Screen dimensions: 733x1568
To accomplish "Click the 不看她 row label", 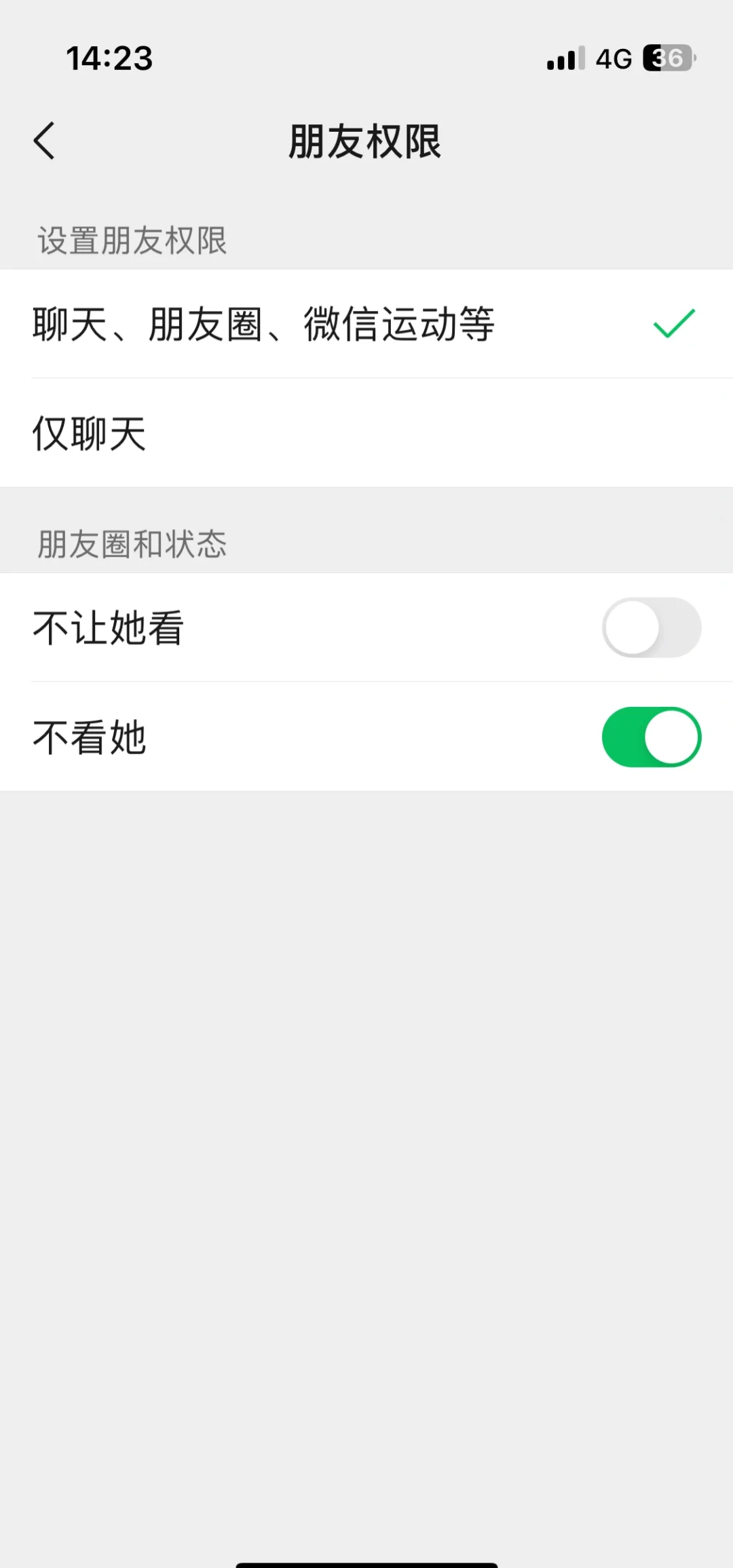I will tap(89, 736).
